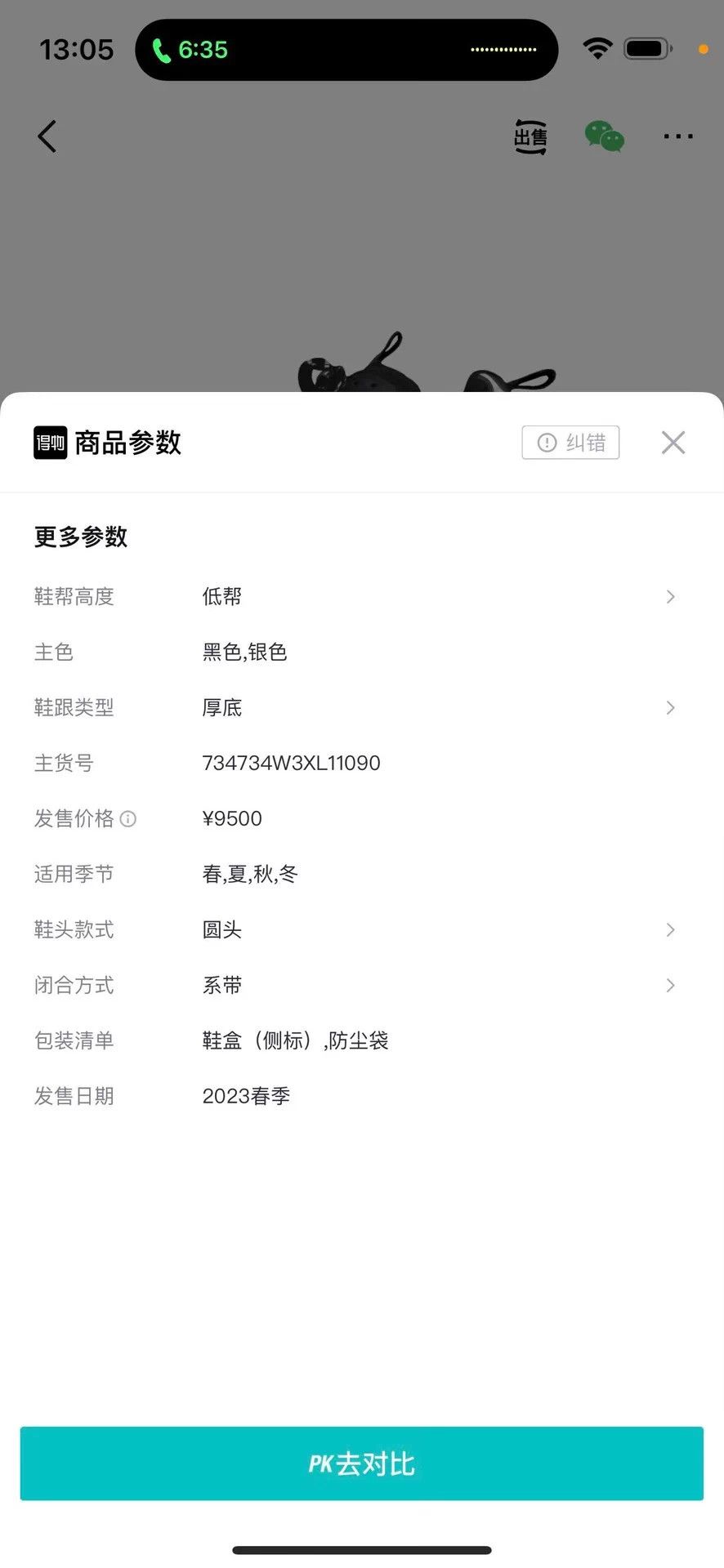Open the 鞋帮高度 低帮 row

click(362, 596)
